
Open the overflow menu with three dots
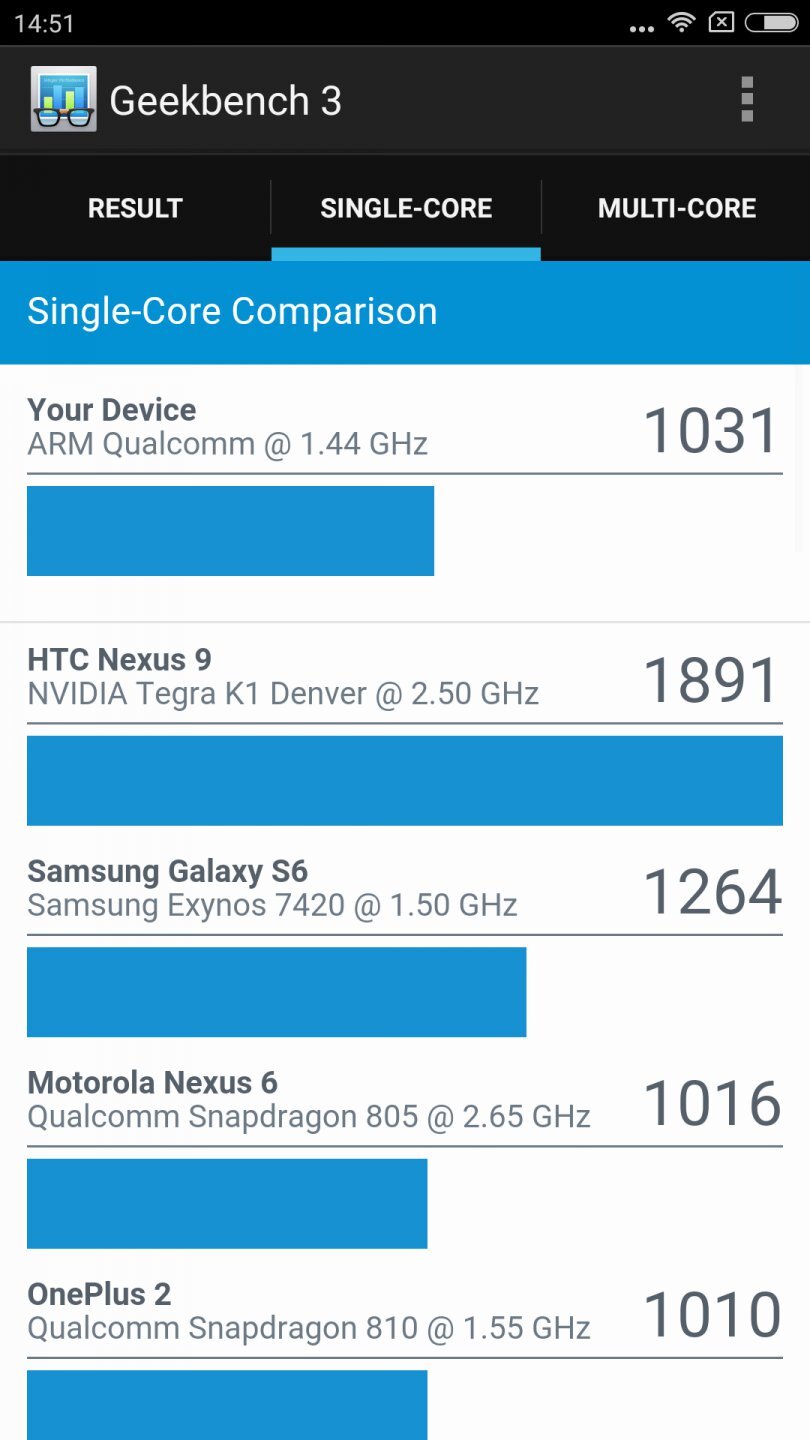(x=746, y=98)
